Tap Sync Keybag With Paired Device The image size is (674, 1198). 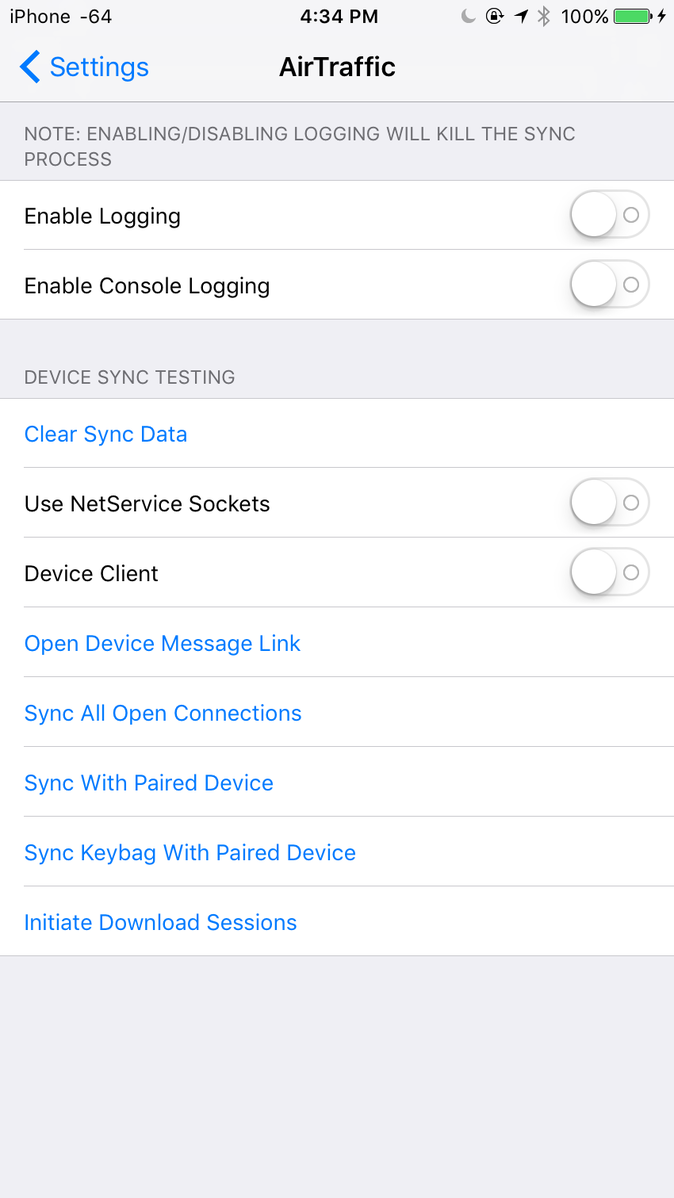337,853
